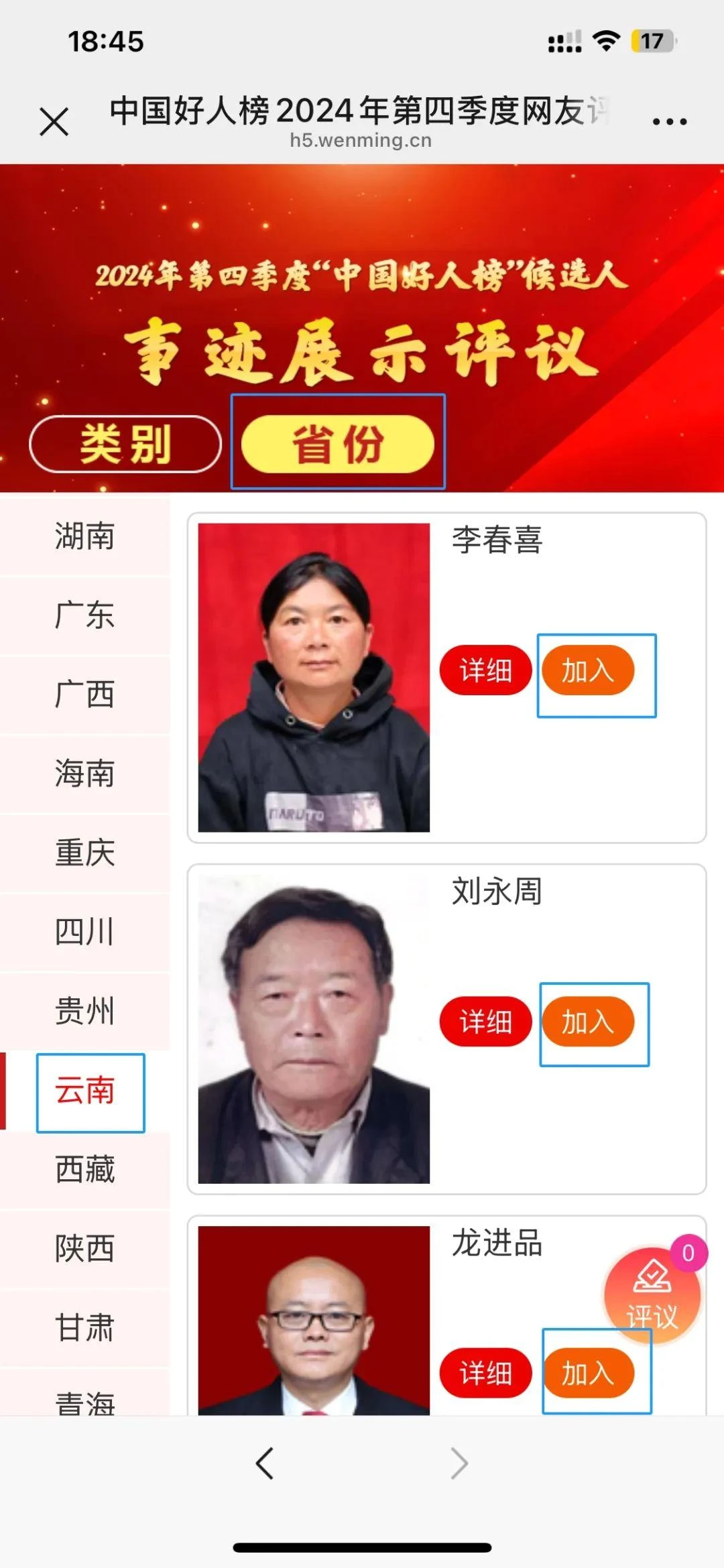
Task: View 详细 for 李春喜
Action: pos(485,670)
